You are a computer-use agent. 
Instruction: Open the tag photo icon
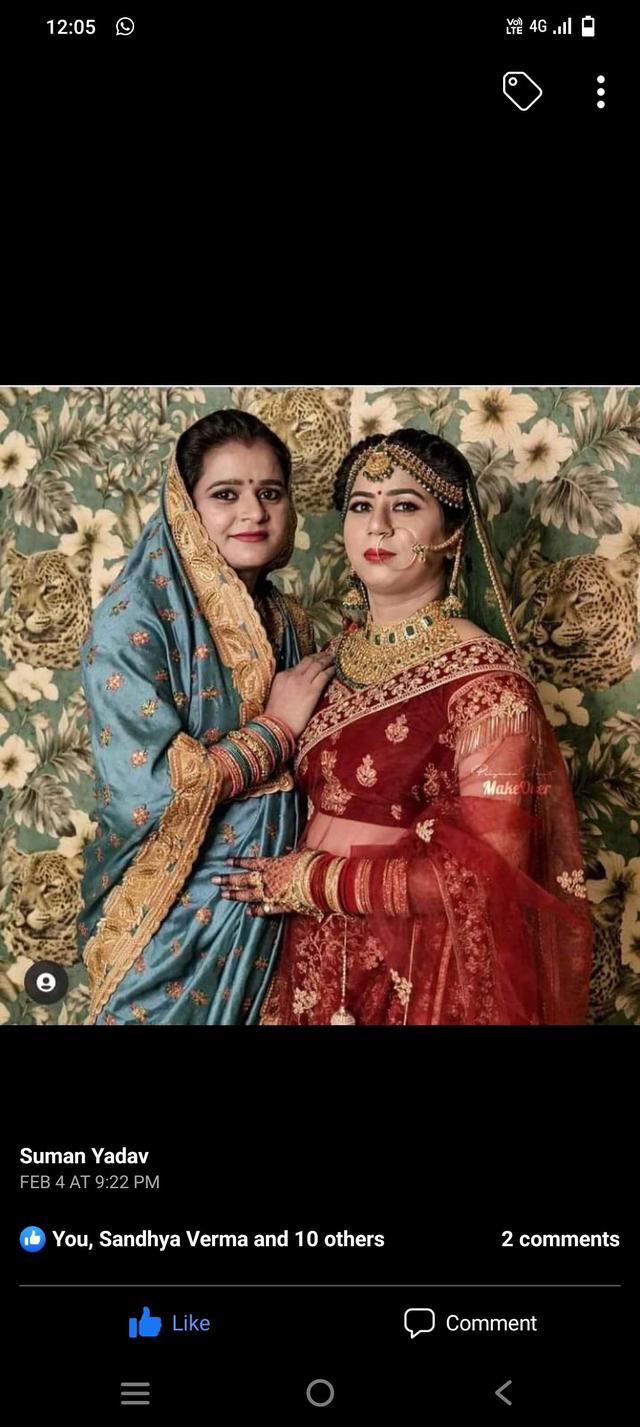coord(521,91)
